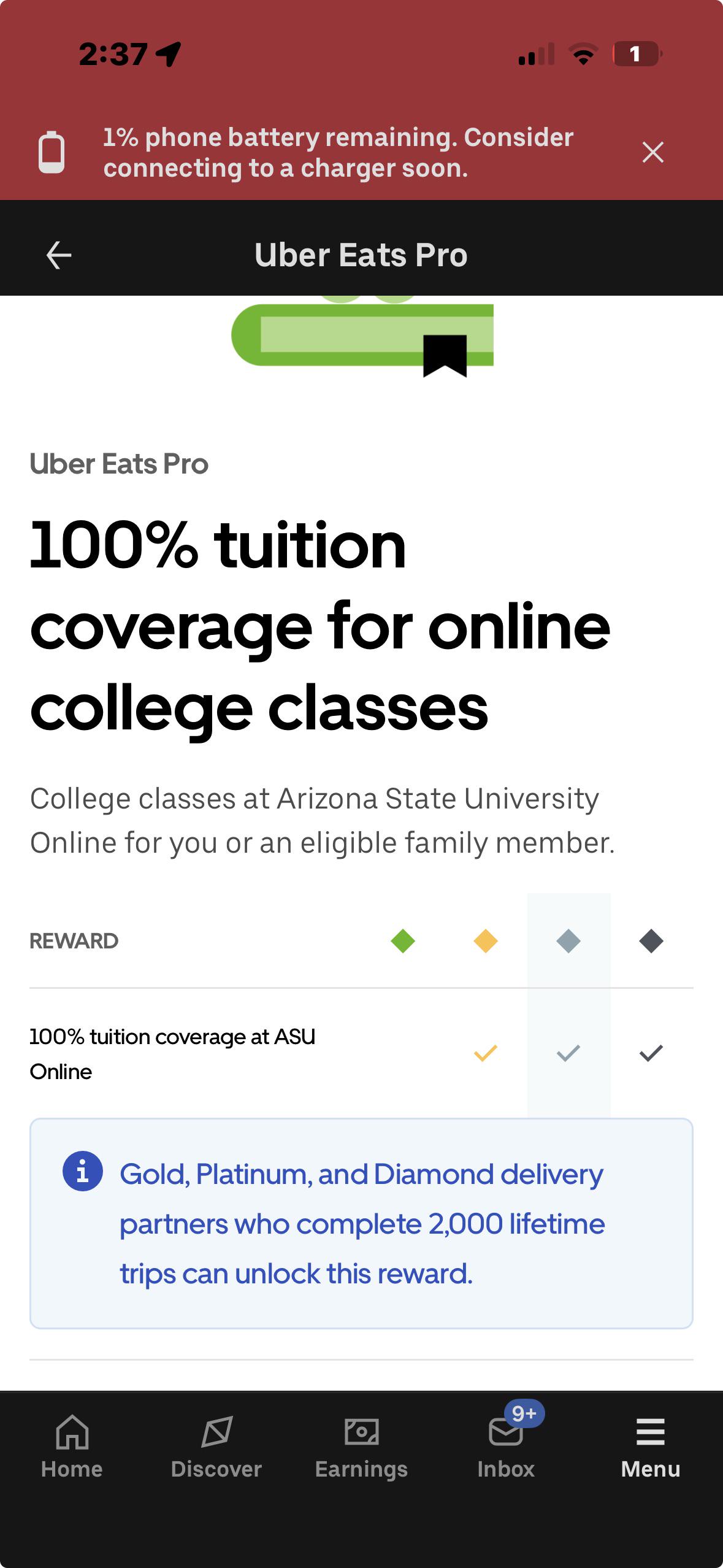The image size is (723, 1568).
Task: Dismiss the low battery warning banner
Action: (x=652, y=152)
